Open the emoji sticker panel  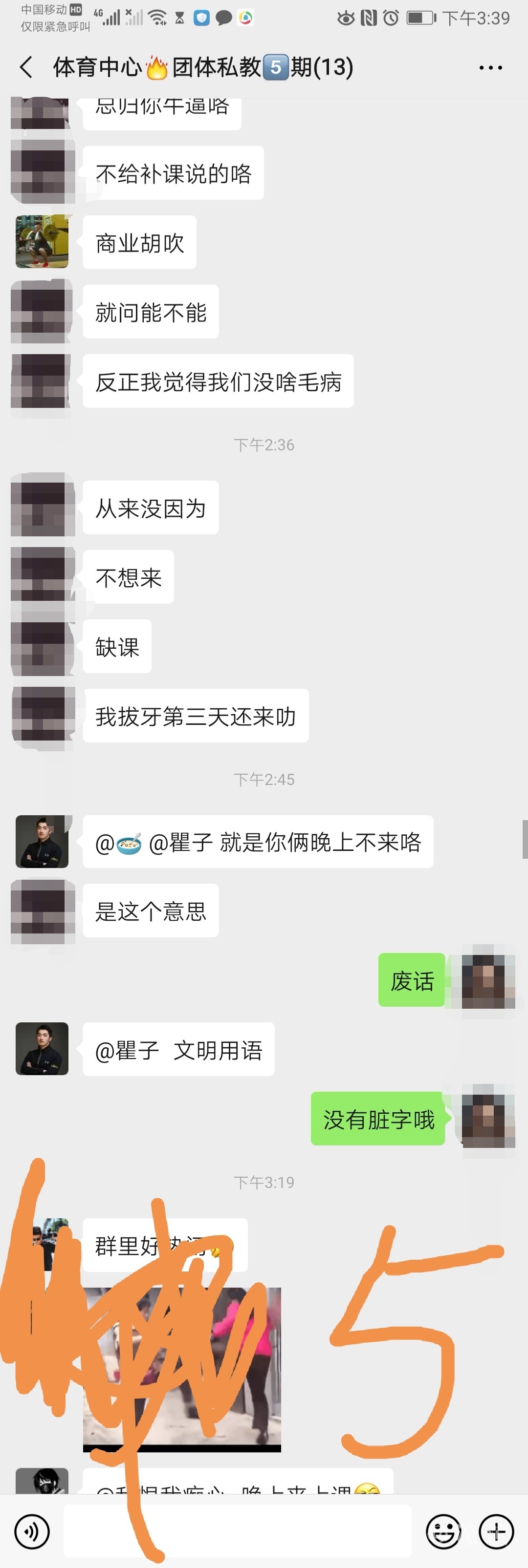tap(443, 1531)
